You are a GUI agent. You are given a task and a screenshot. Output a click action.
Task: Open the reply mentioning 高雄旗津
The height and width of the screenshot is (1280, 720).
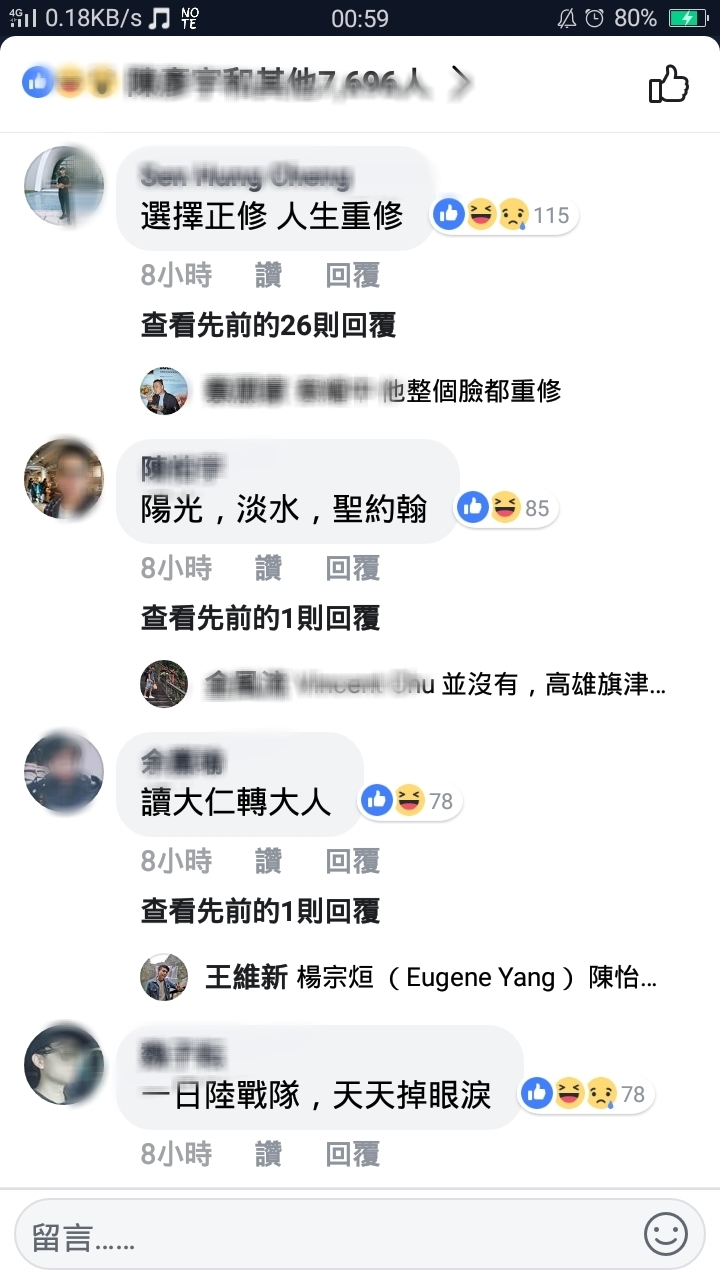pyautogui.click(x=430, y=685)
